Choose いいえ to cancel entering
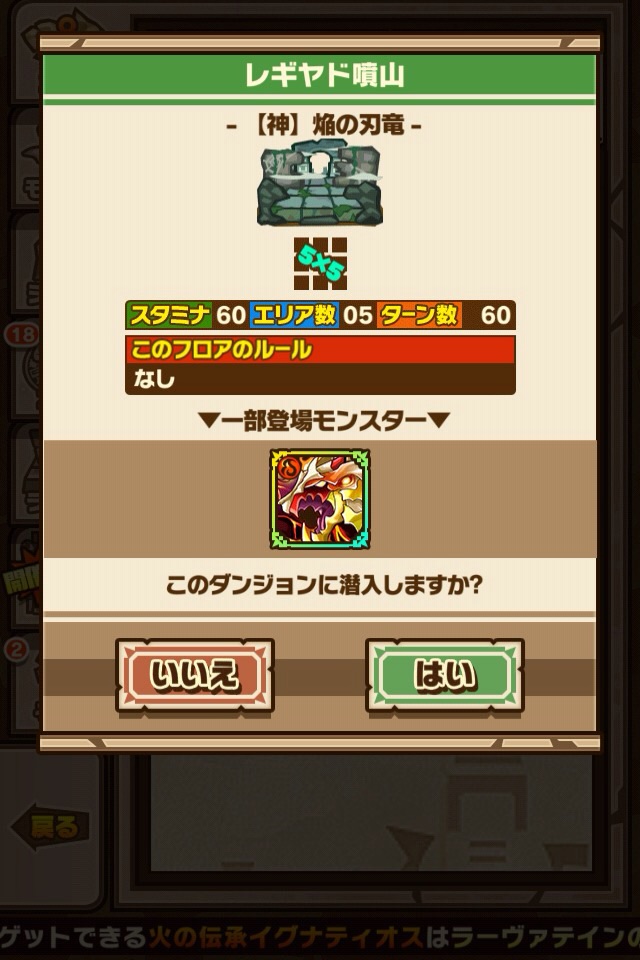Viewport: 640px width, 960px height. coord(195,676)
